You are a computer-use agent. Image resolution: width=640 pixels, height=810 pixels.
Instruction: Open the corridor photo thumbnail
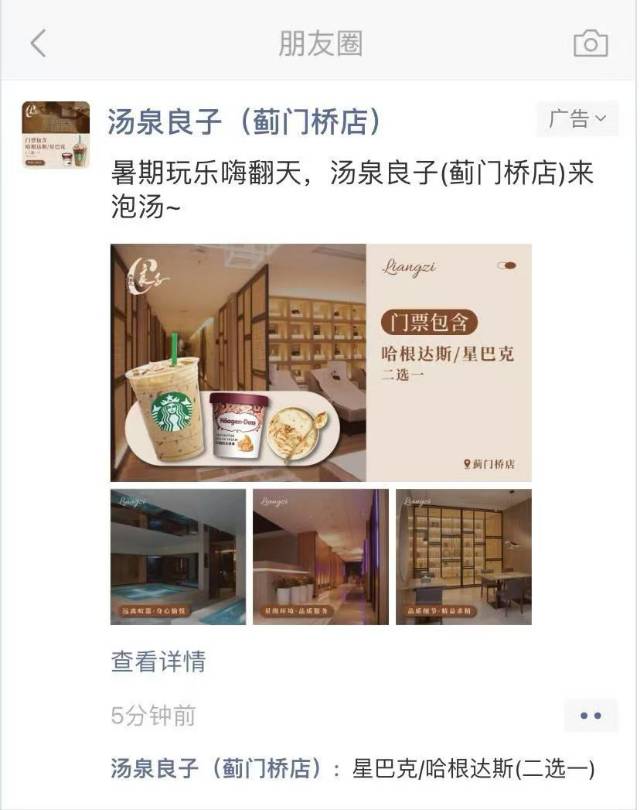click(320, 557)
